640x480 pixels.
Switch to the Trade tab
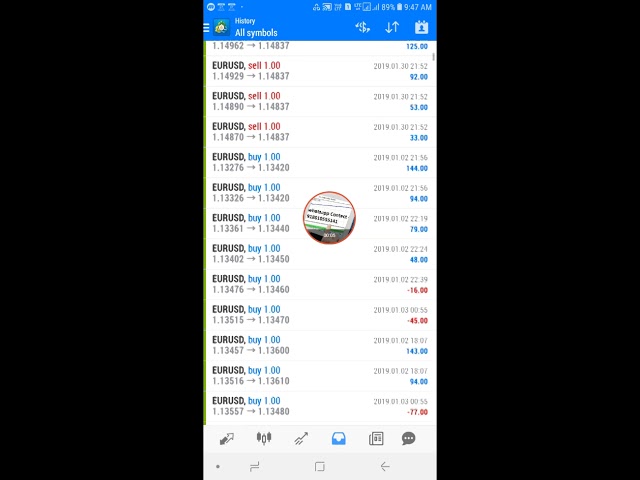click(301, 439)
